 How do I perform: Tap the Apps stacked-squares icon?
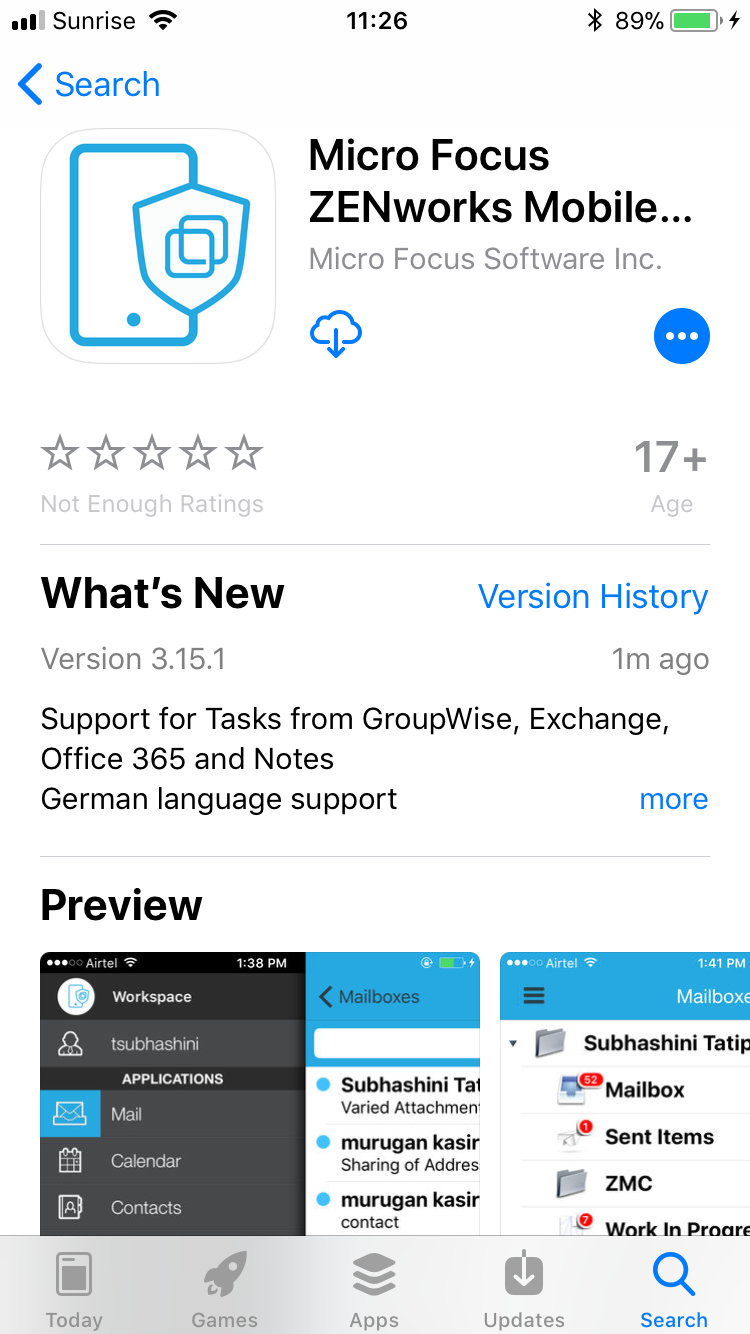tap(374, 1274)
